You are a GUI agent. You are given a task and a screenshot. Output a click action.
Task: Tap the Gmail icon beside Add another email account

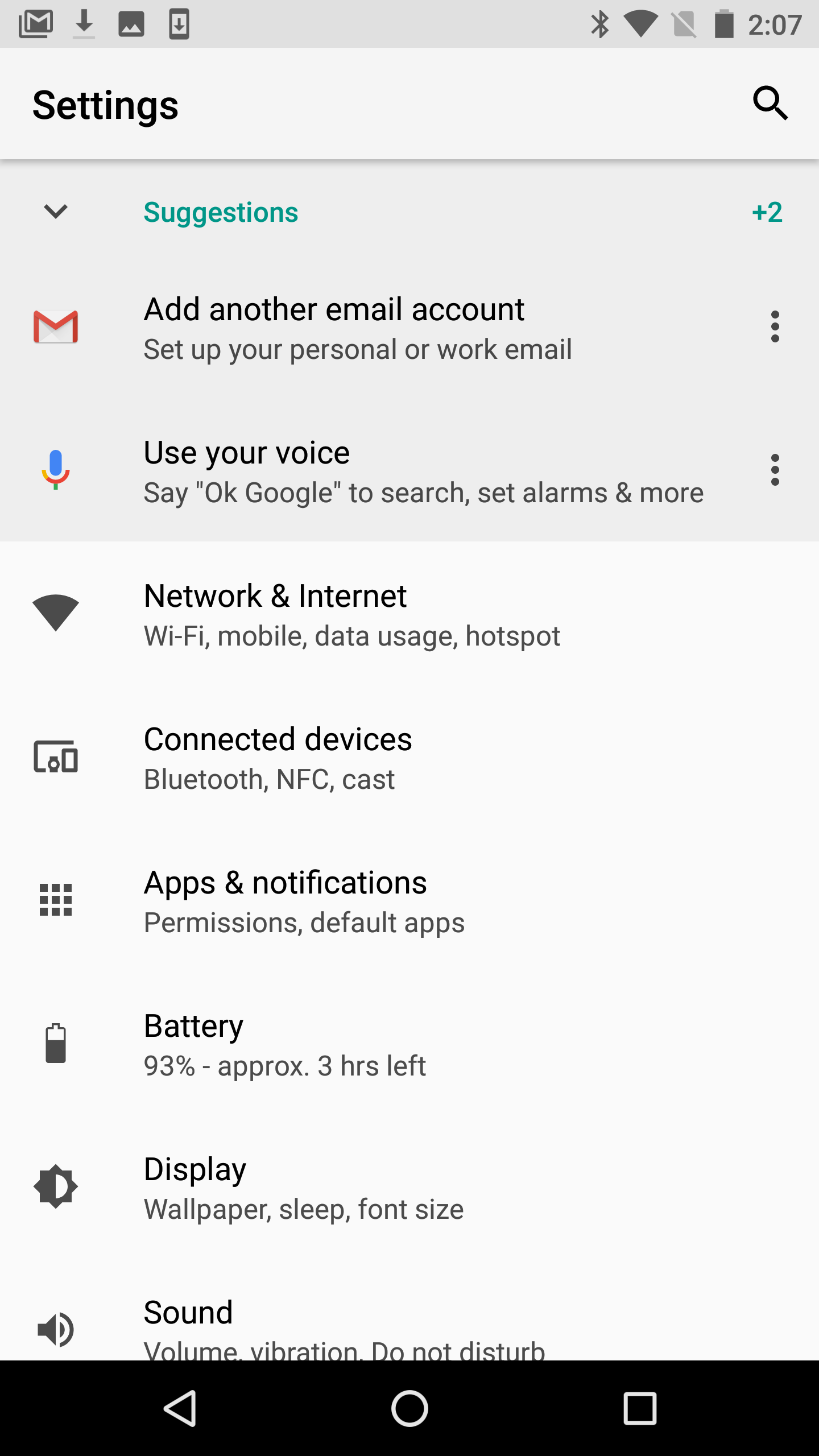[x=56, y=327]
